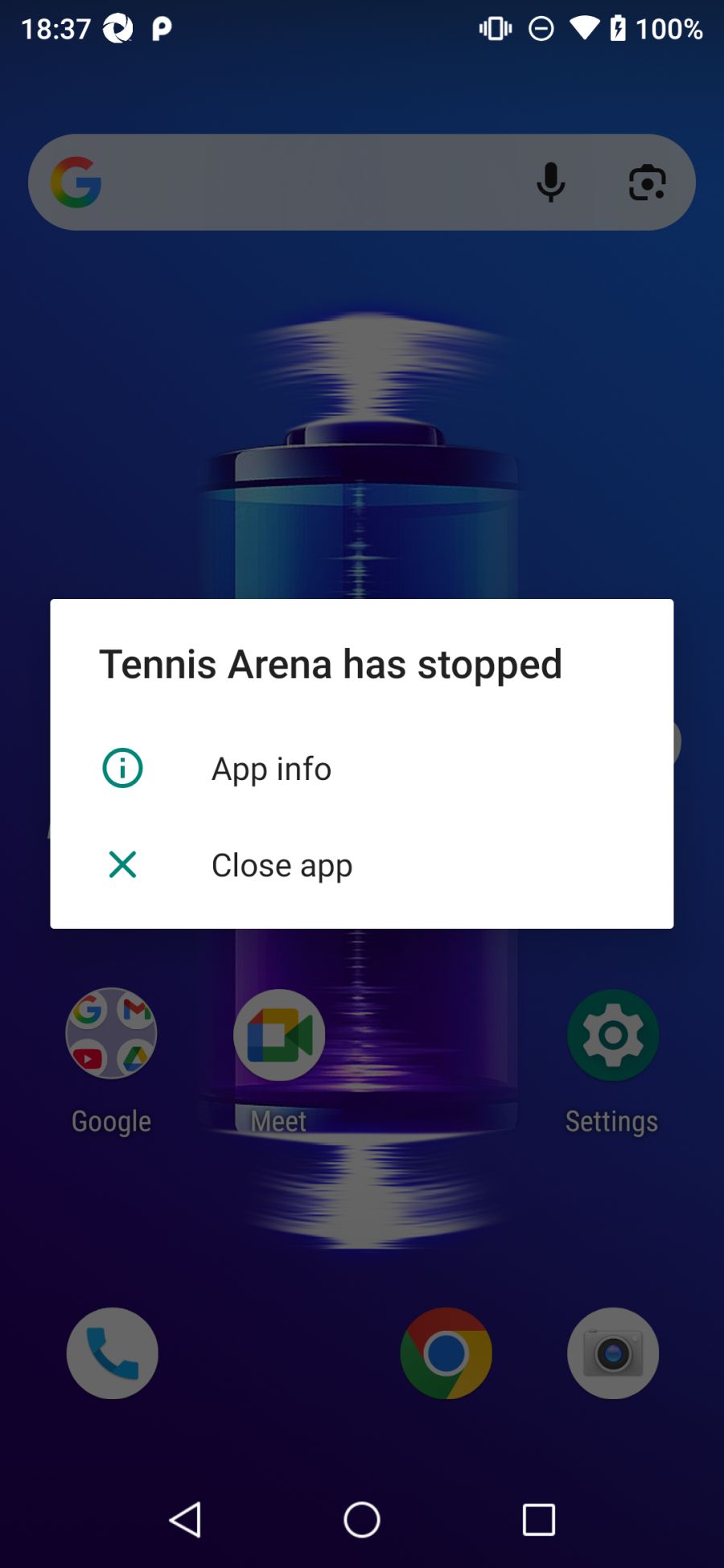Open the Google apps folder
This screenshot has height=1568, width=724.
[x=111, y=1034]
